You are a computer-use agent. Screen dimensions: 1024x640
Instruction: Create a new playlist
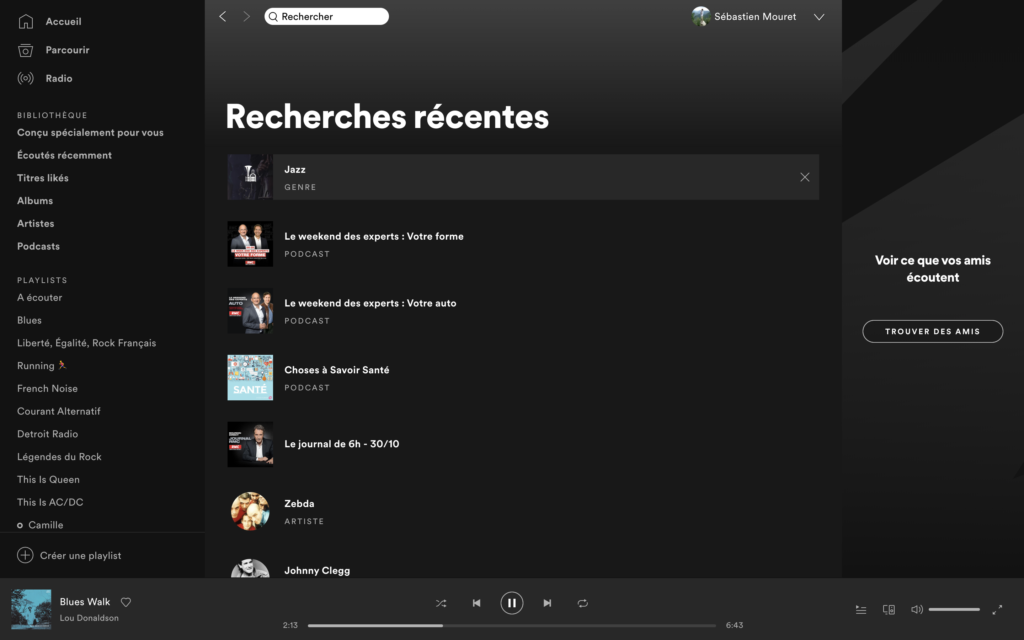coord(80,555)
